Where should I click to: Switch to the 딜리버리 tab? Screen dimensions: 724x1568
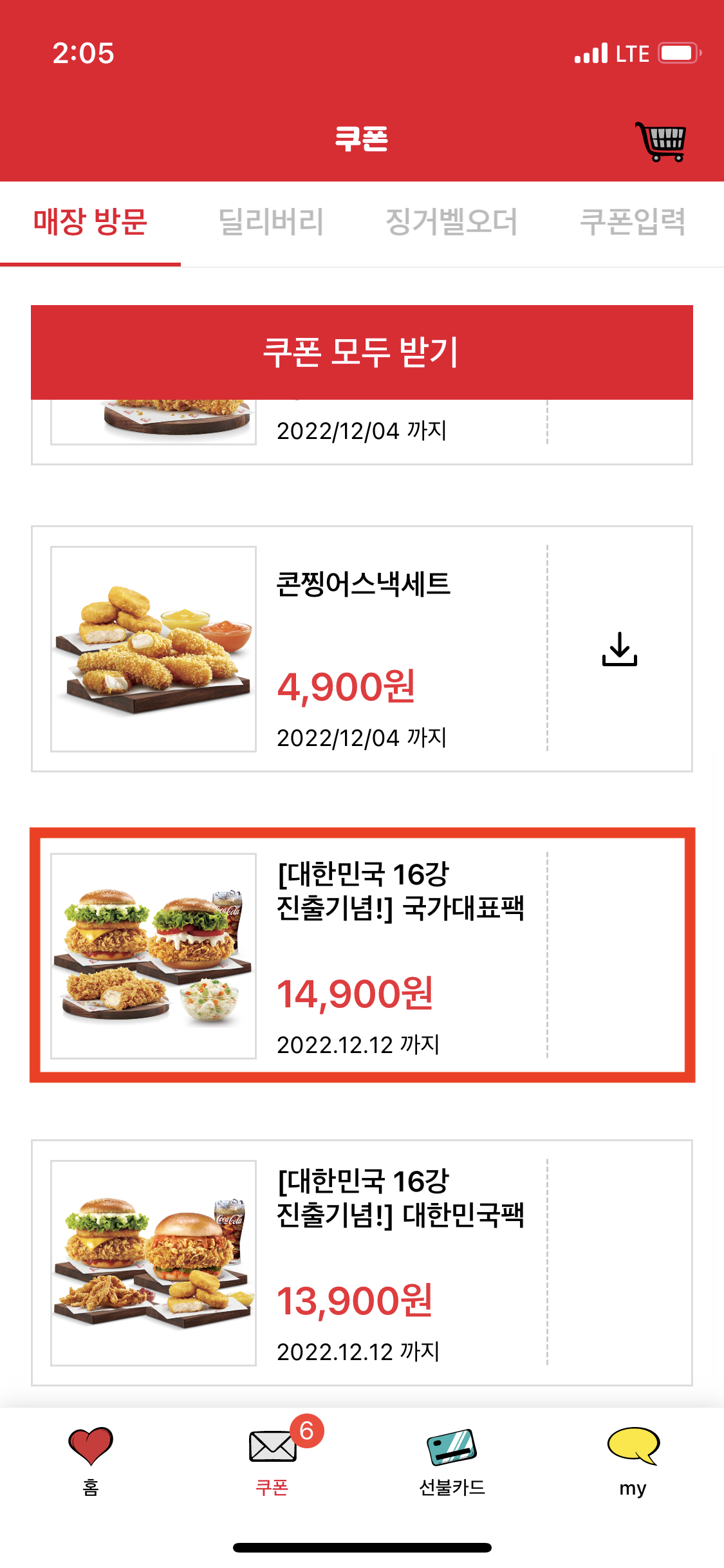271,222
